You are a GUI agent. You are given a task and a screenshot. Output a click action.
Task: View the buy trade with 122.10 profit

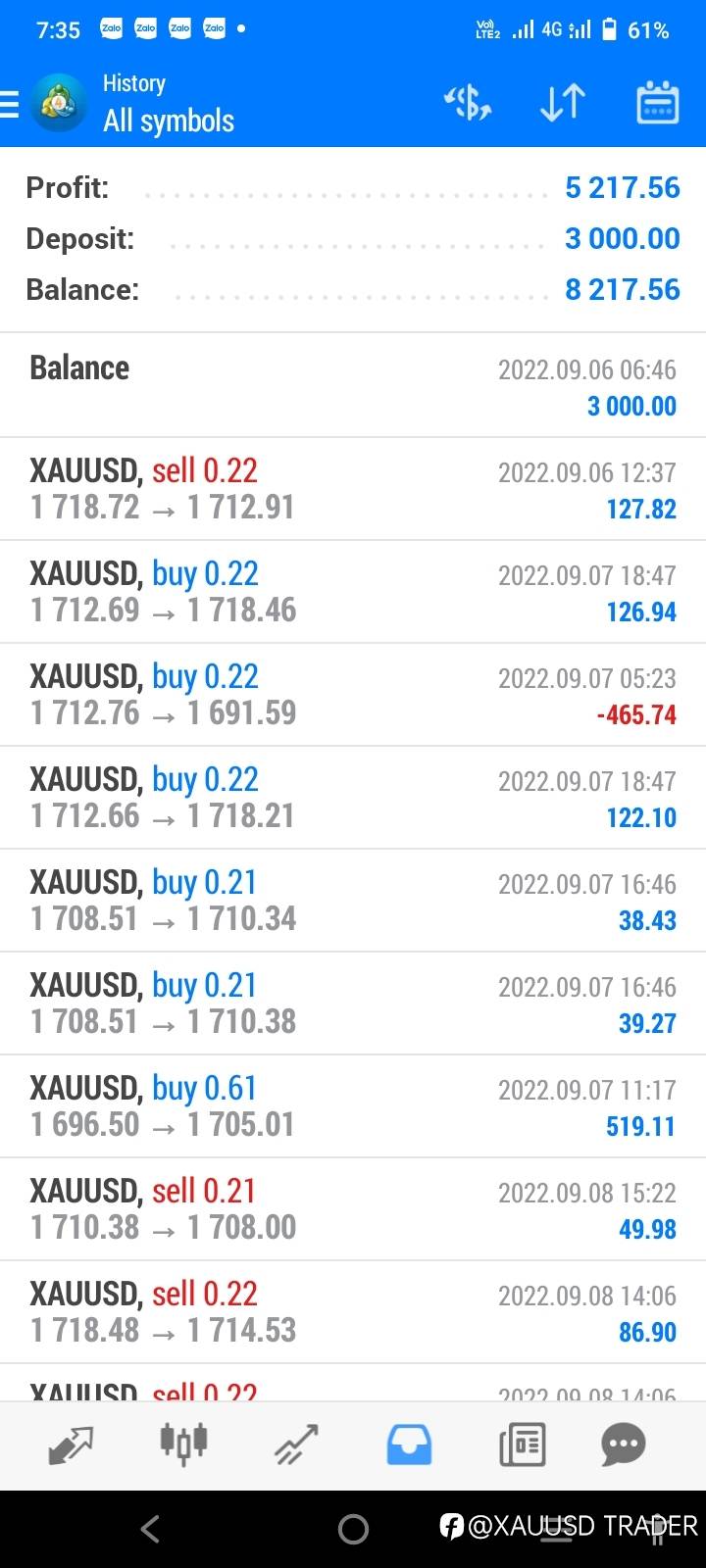353,797
